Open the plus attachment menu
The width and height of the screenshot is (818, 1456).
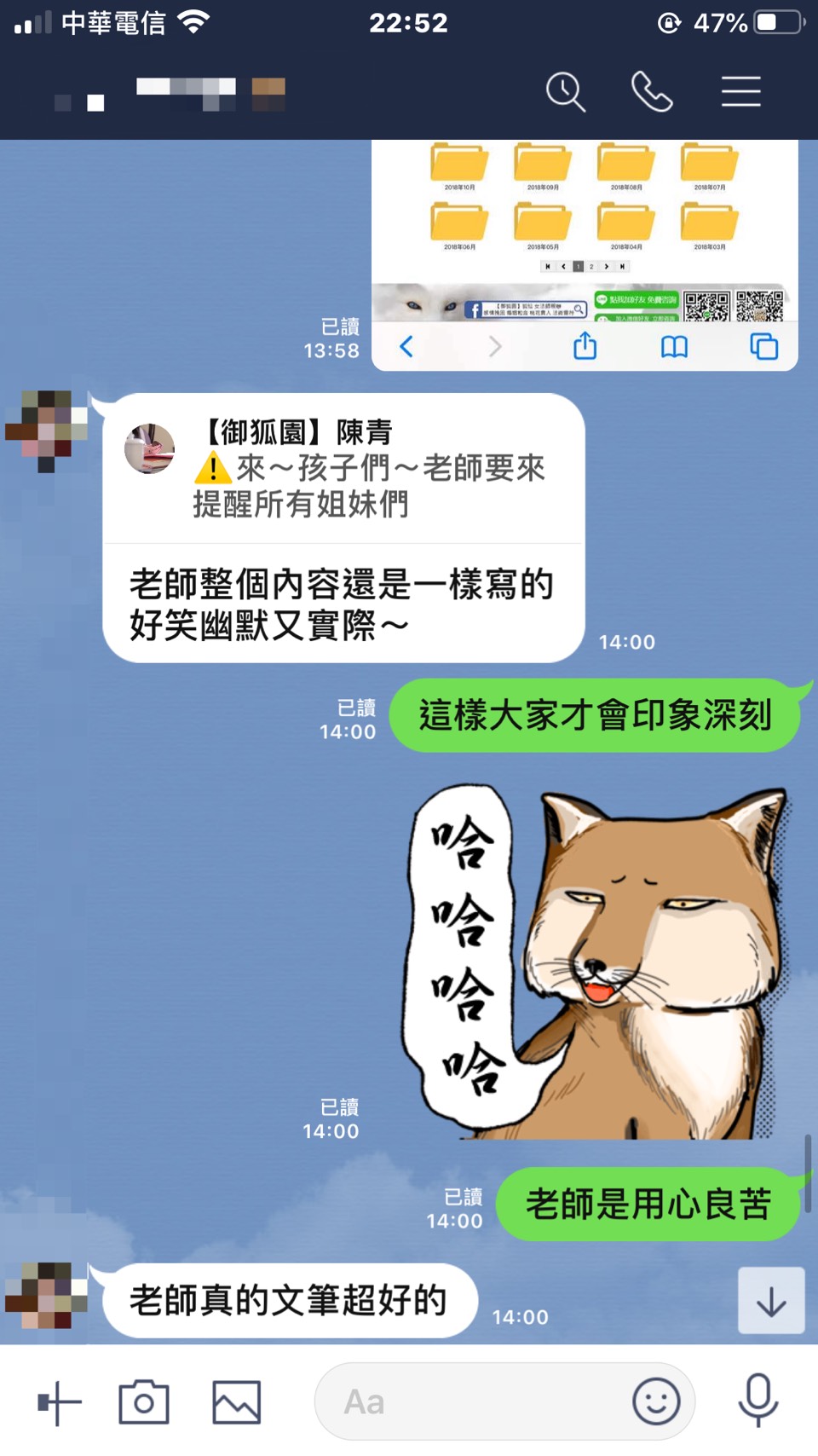pyautogui.click(x=59, y=1402)
